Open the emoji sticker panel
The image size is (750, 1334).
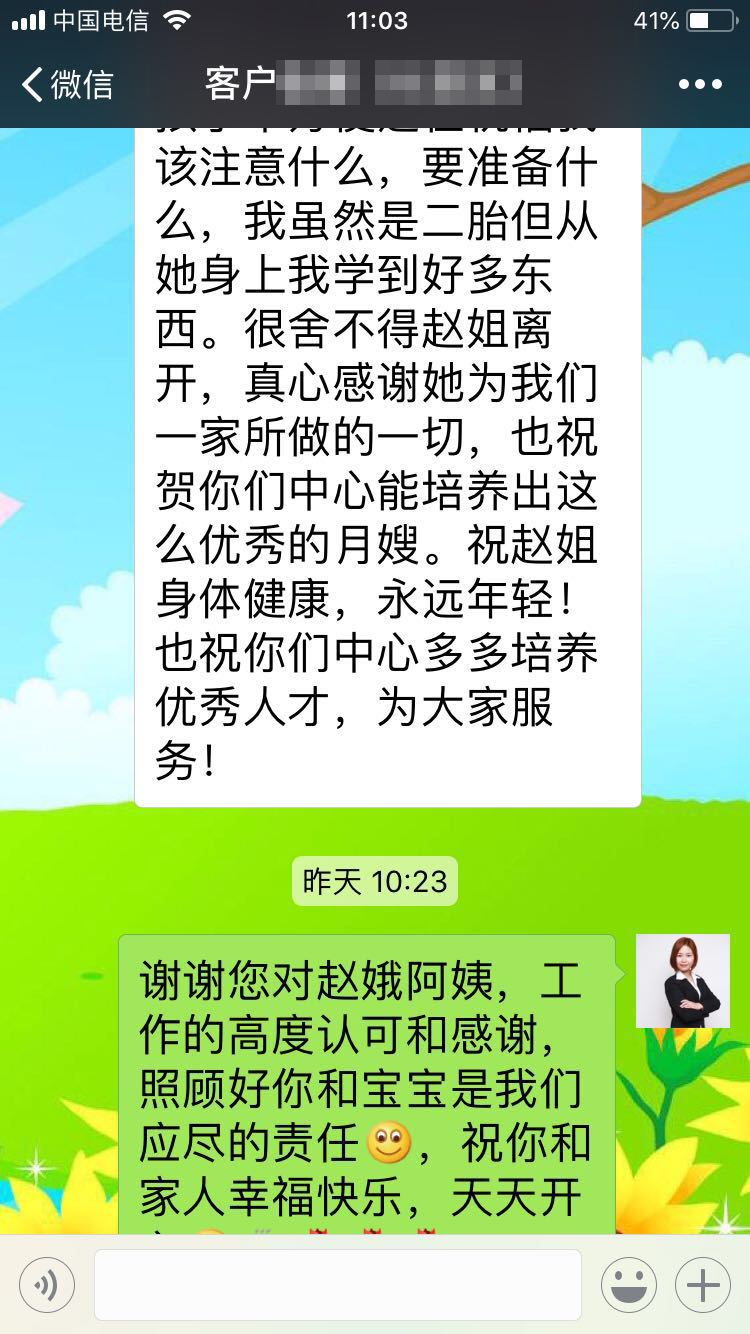(x=629, y=1285)
